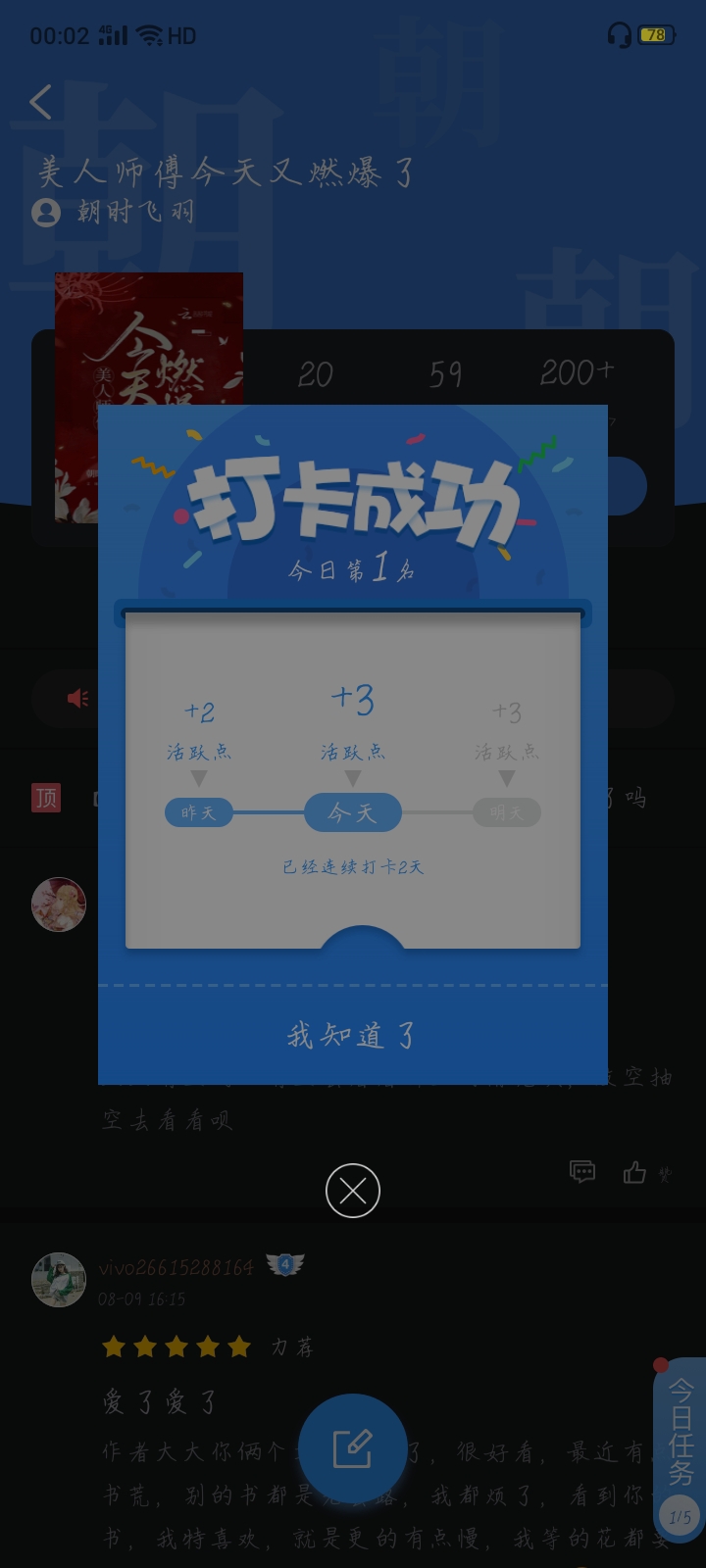Open comments on the review above vivo26615288164

point(582,1172)
